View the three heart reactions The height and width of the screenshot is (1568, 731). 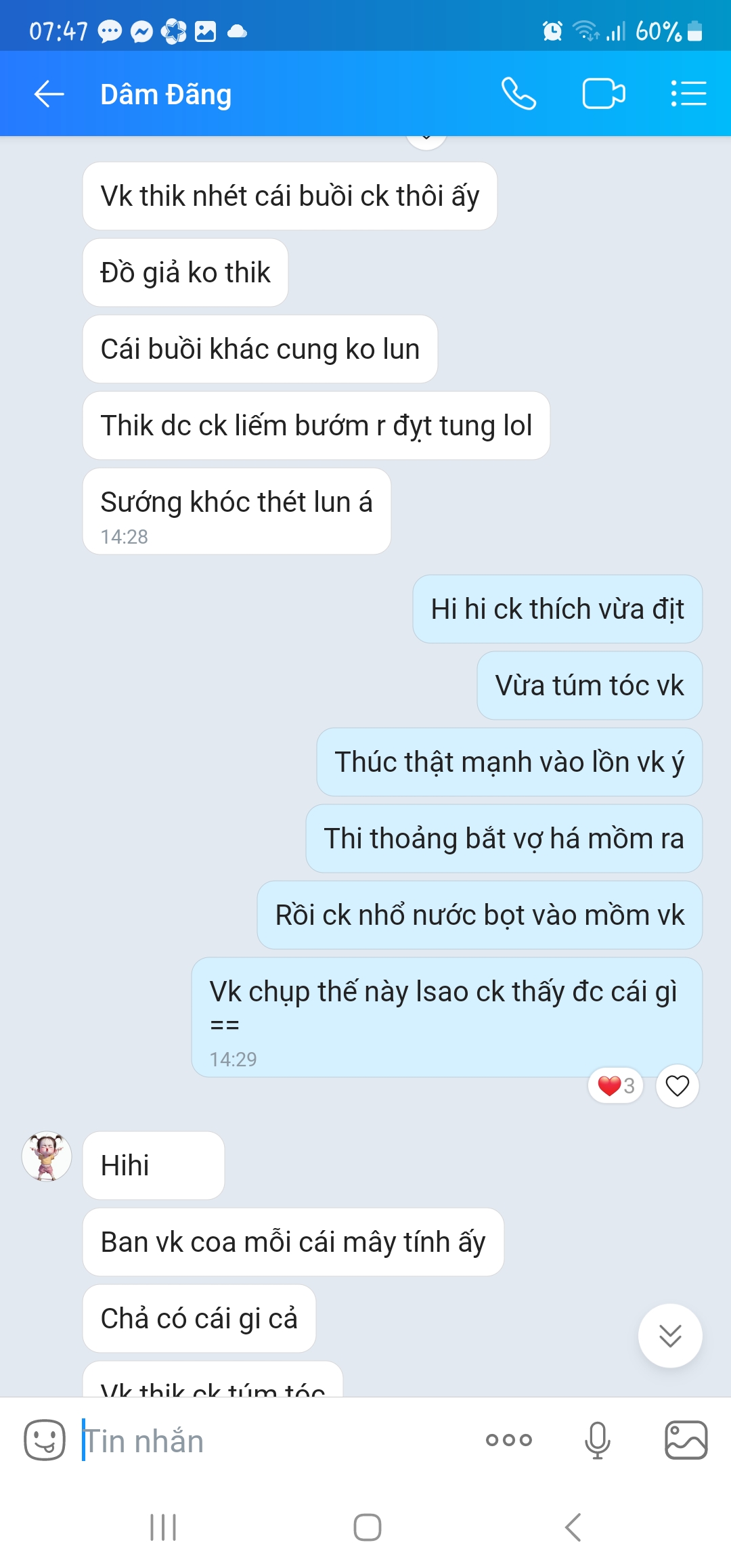[x=615, y=1086]
